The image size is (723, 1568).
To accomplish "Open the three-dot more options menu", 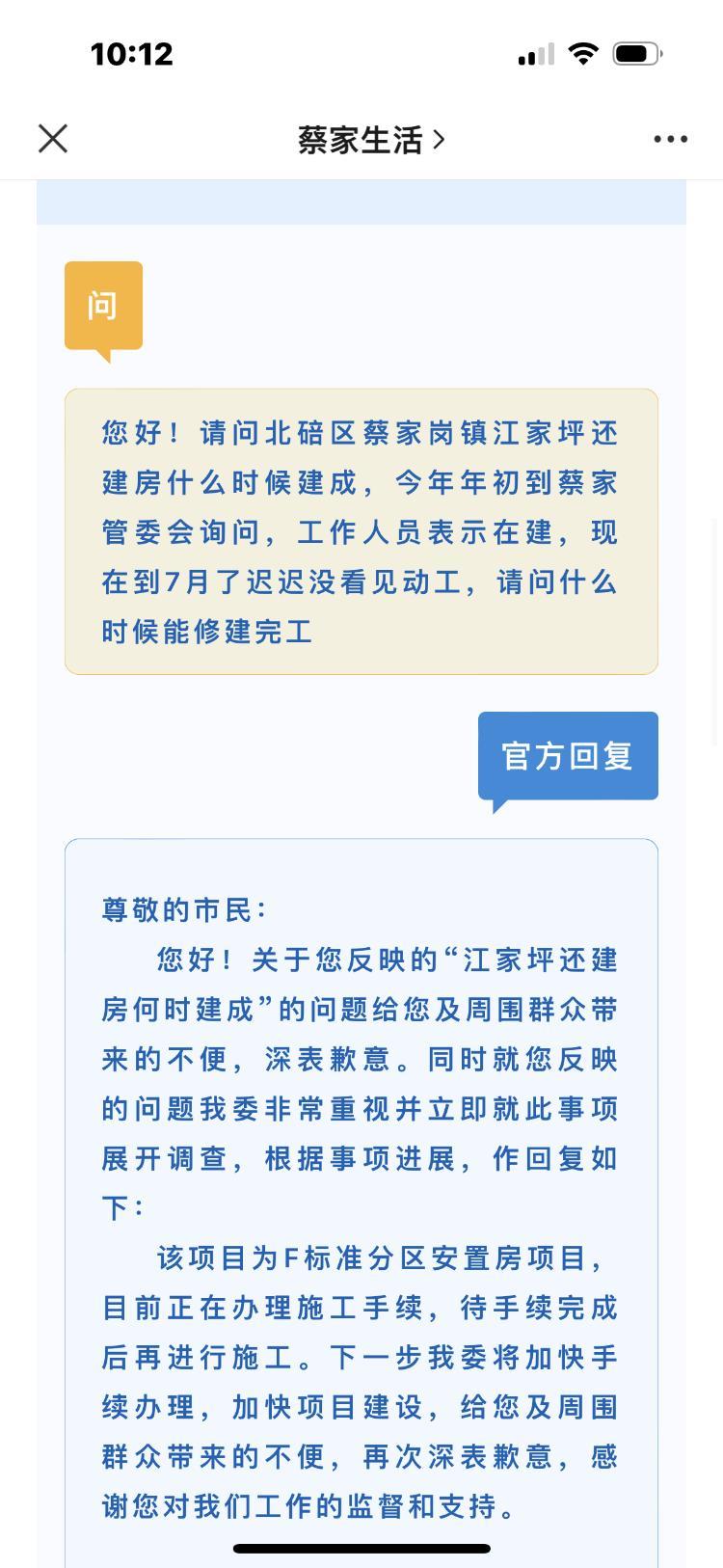I will click(670, 139).
